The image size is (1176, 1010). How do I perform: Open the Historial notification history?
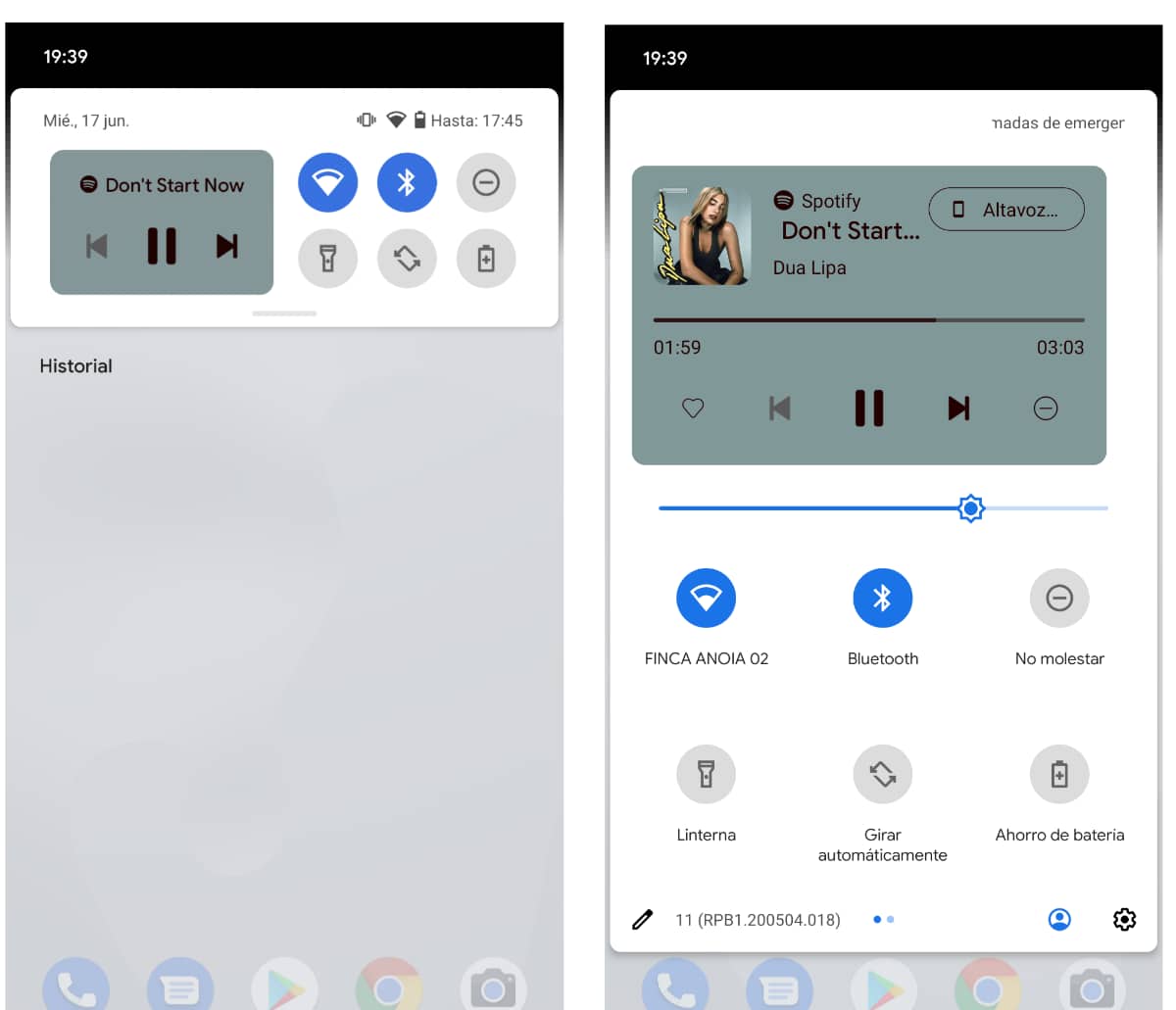tap(75, 366)
